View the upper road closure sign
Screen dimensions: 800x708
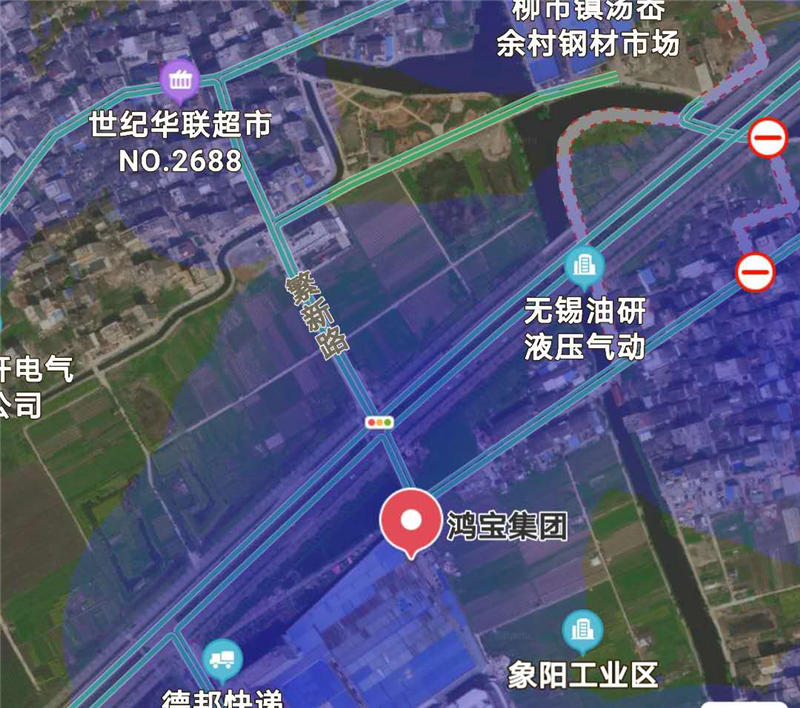[768, 137]
